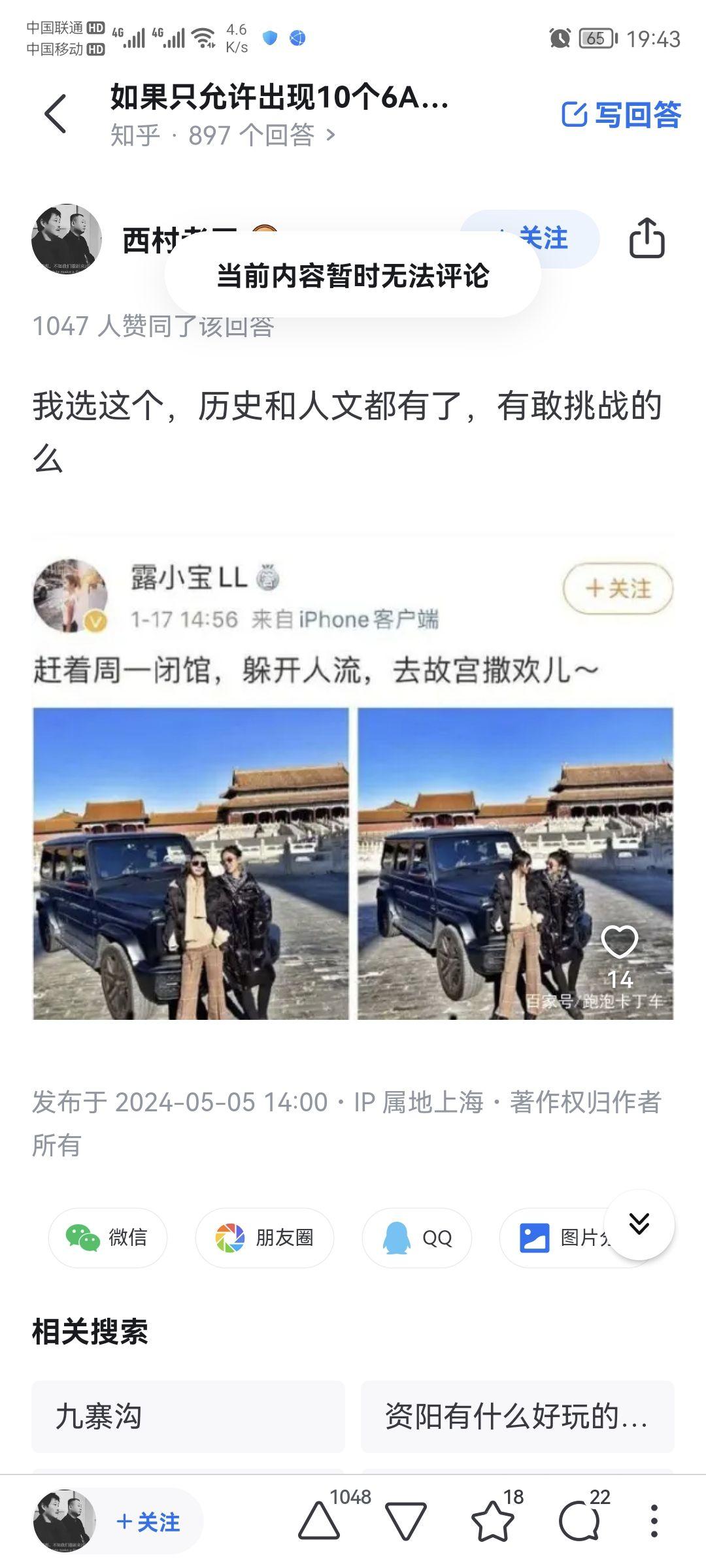The image size is (706, 1568).
Task: Downvote this answer
Action: point(406,1522)
